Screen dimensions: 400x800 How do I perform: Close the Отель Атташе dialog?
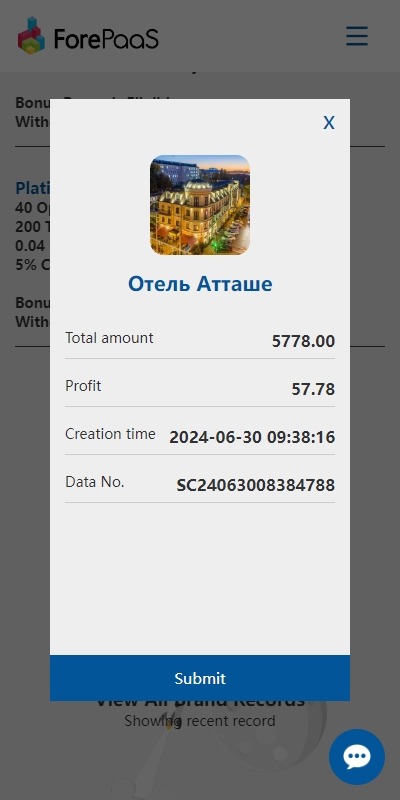(329, 122)
